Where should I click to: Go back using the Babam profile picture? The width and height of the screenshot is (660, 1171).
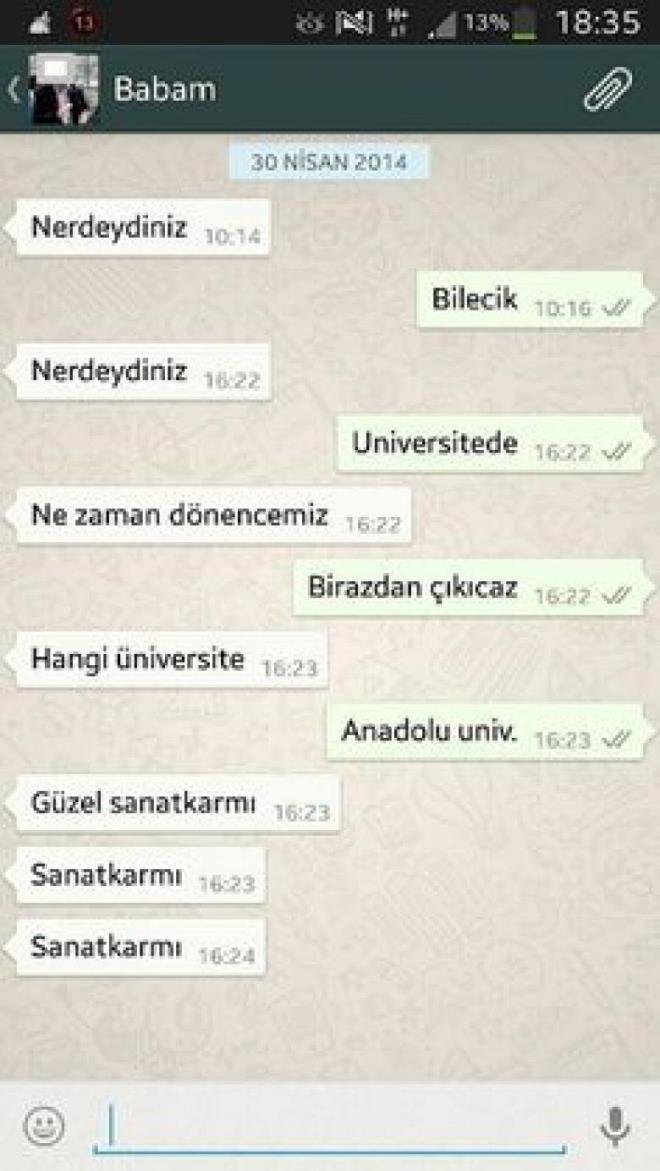pyautogui.click(x=62, y=90)
